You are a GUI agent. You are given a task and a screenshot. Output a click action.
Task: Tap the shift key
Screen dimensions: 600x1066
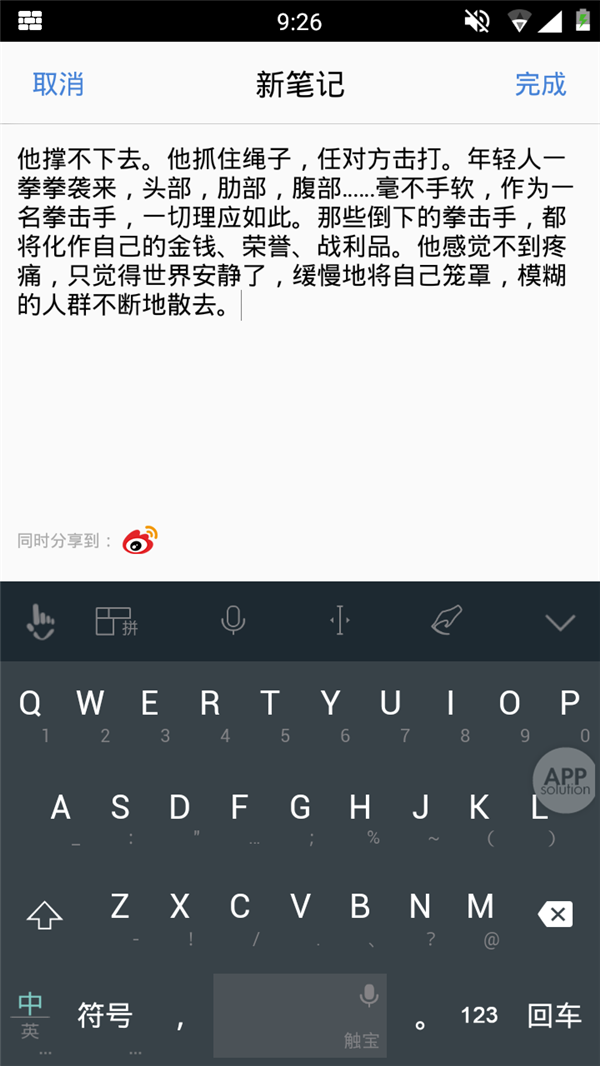44,913
